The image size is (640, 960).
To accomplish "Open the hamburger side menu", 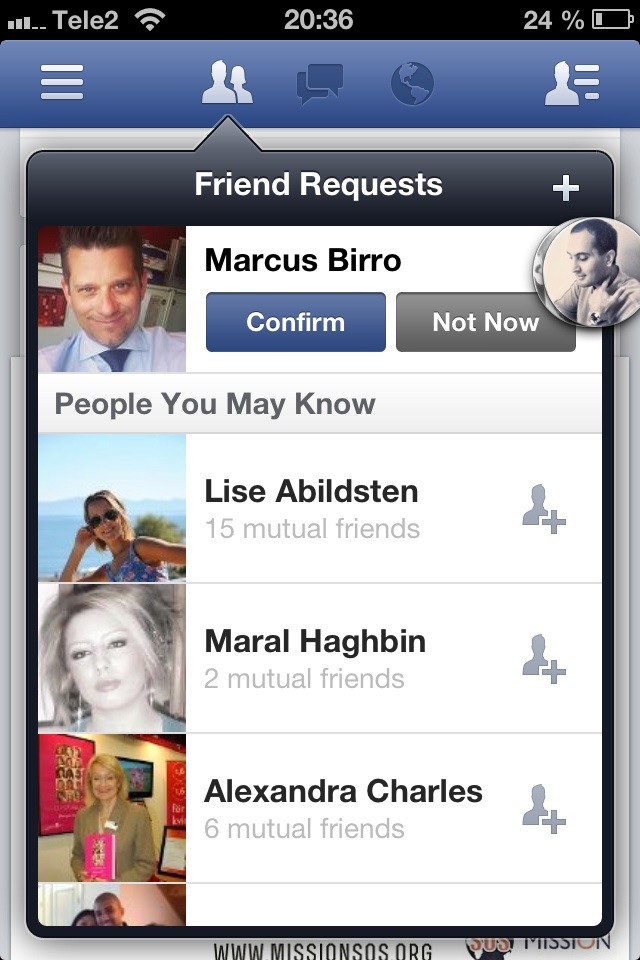I will tap(62, 82).
